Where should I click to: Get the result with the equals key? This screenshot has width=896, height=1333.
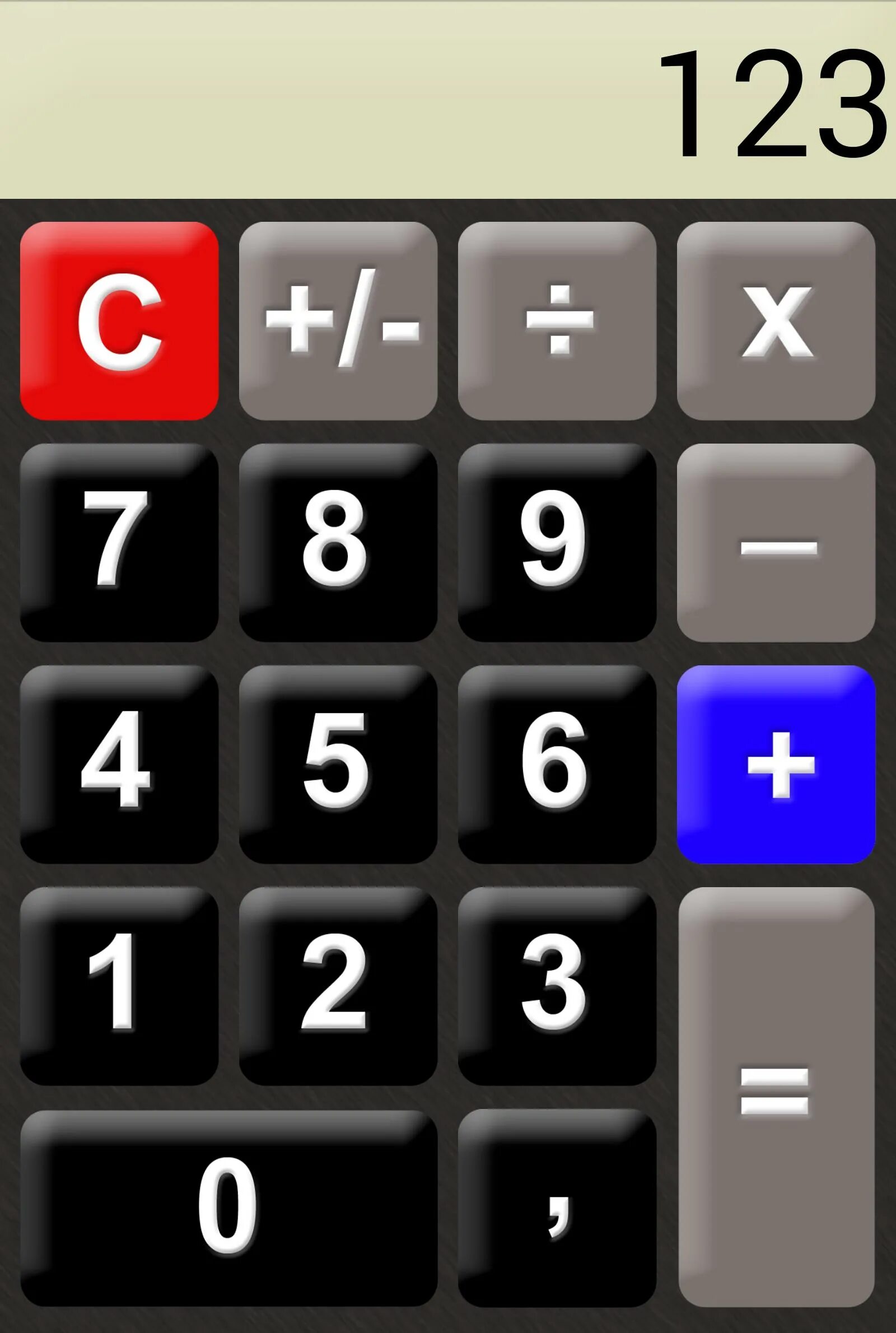click(776, 1097)
